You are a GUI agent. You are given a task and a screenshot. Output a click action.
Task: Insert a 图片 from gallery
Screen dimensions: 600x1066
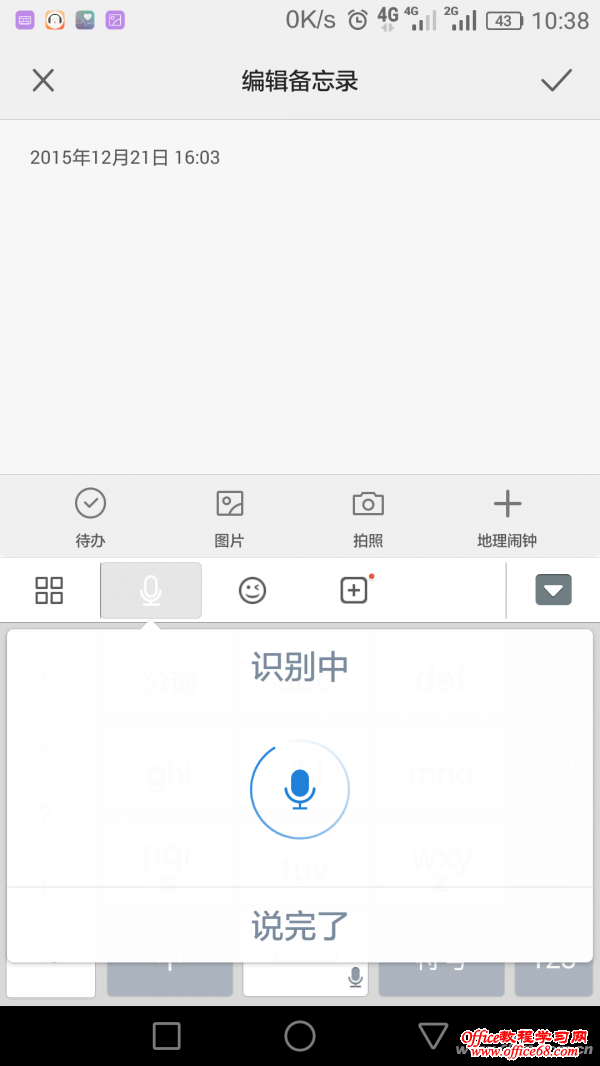230,515
